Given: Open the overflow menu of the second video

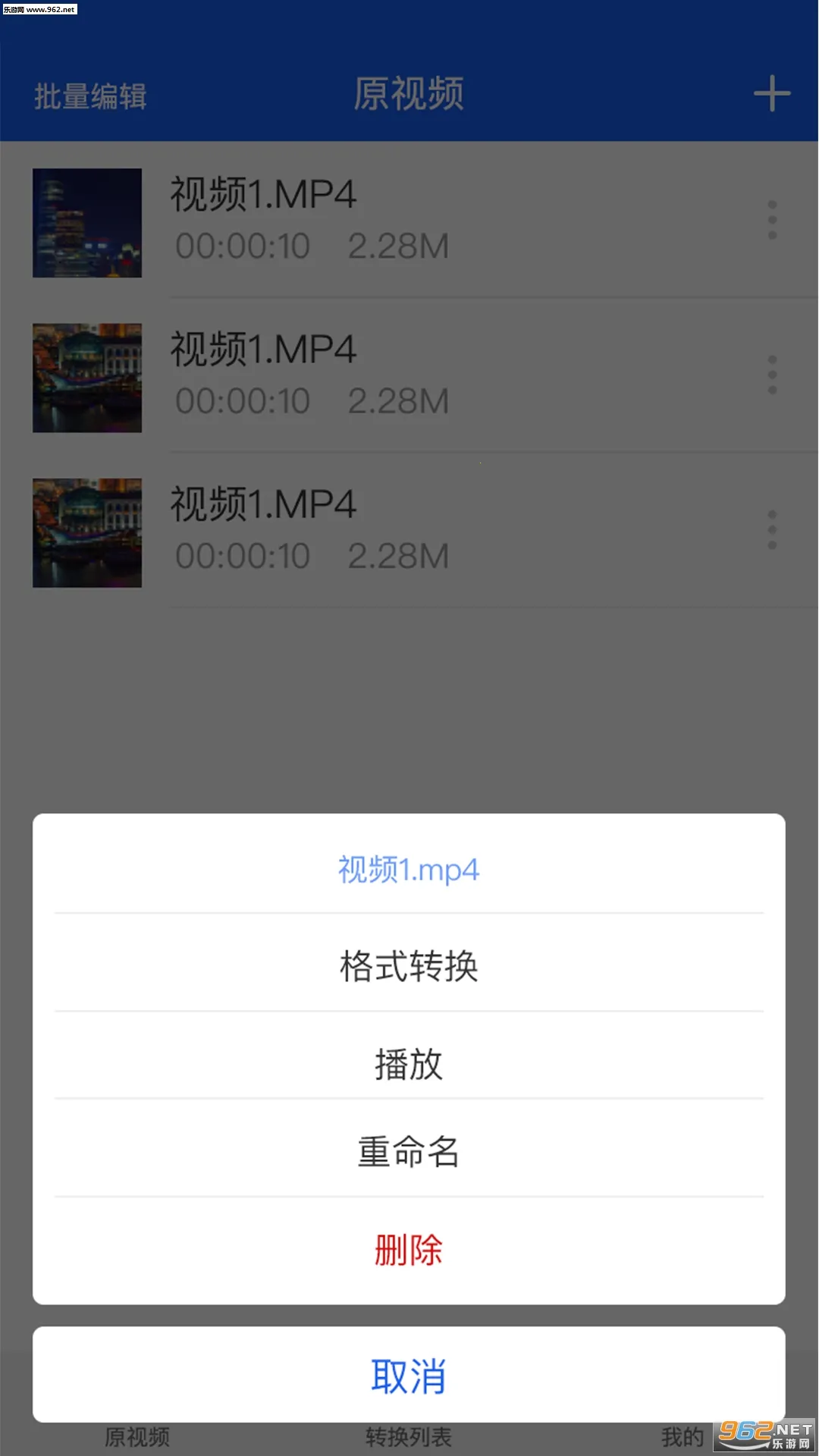Looking at the screenshot, I should coord(771,375).
